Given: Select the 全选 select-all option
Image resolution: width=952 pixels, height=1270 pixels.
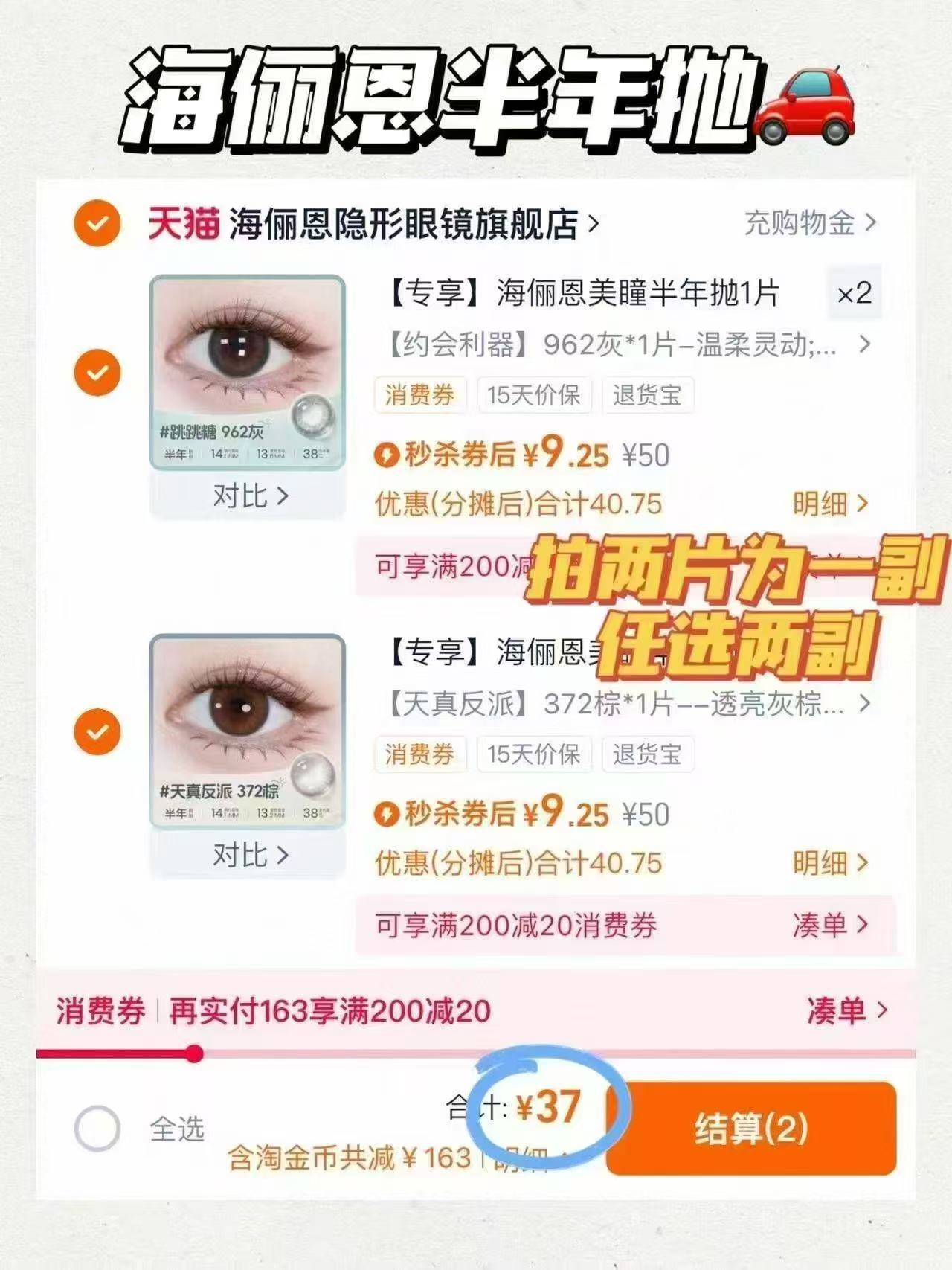Looking at the screenshot, I should click(97, 1130).
